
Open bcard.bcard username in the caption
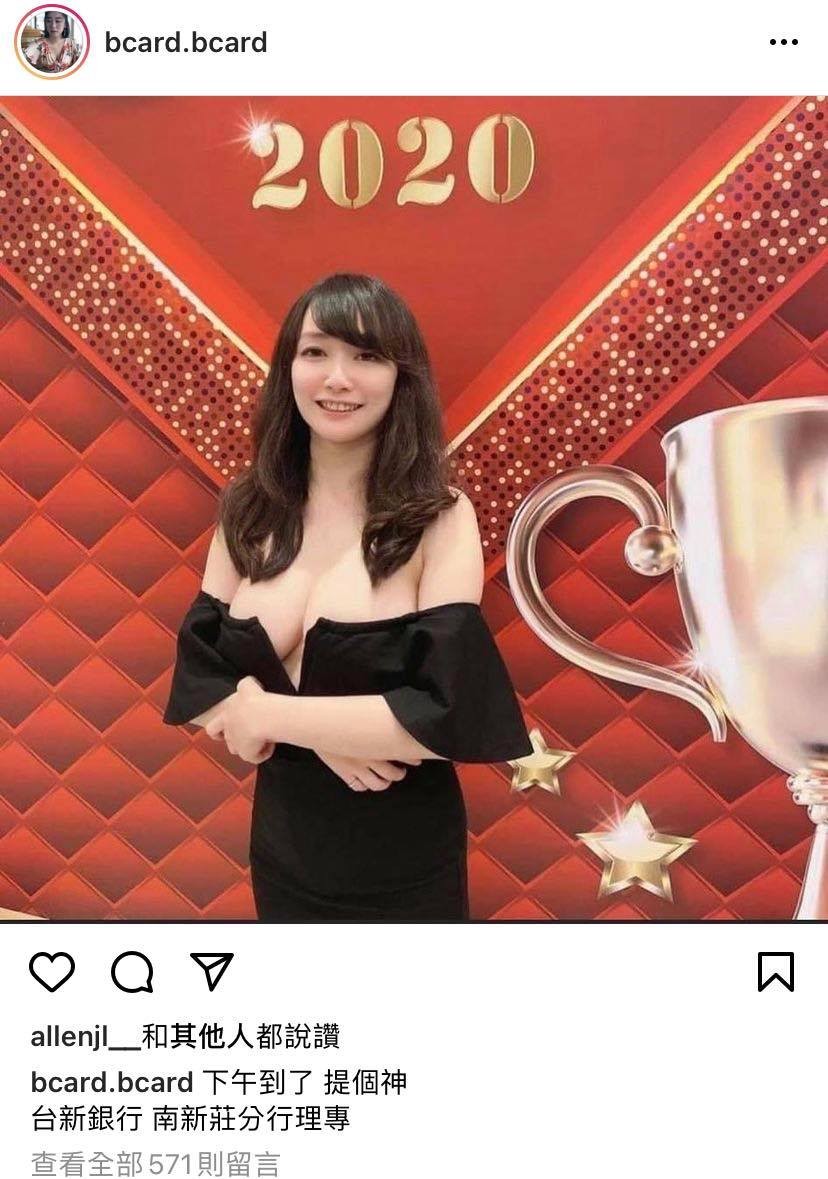point(111,1083)
